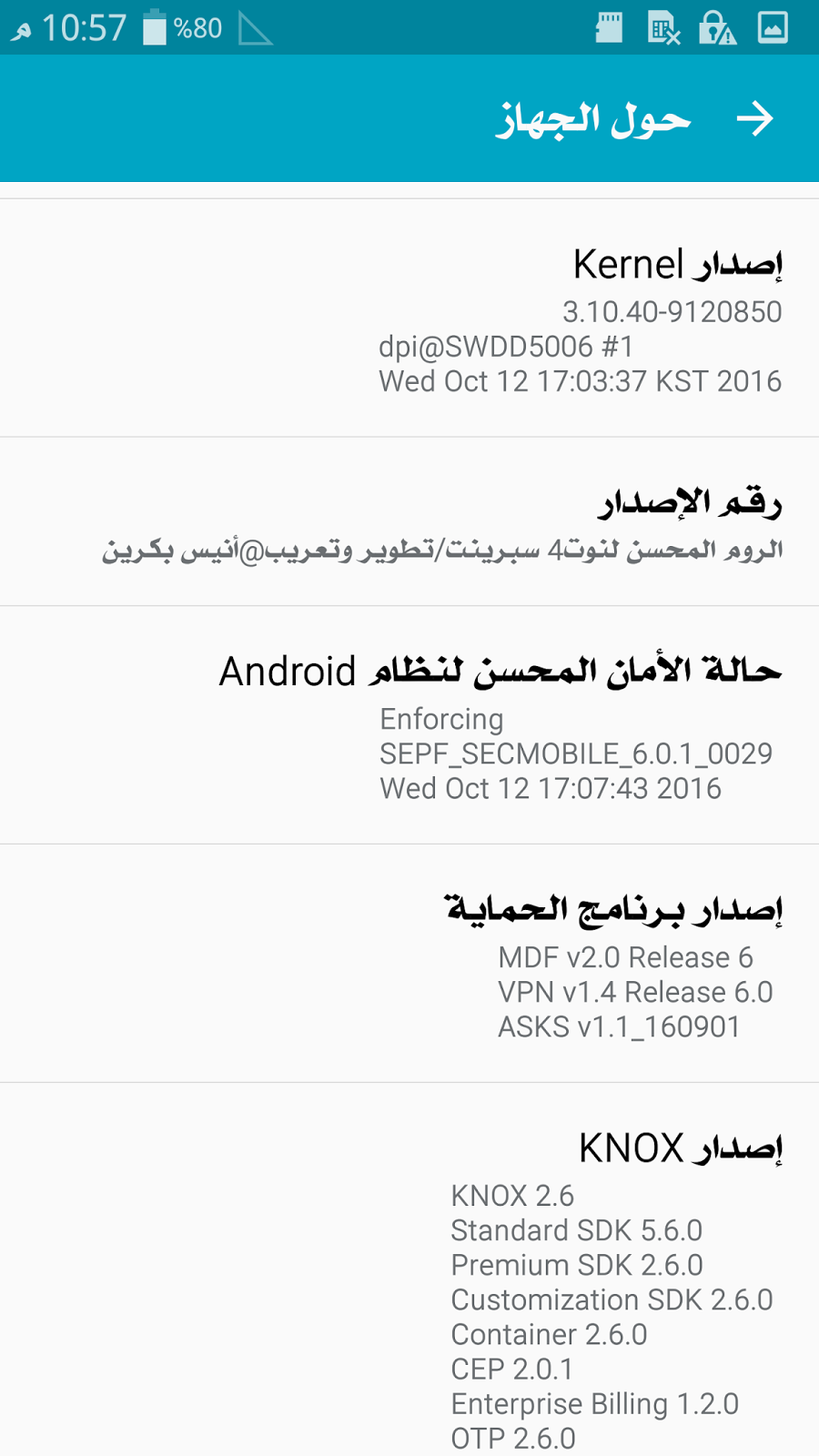Select the SEPF_SECMOBILE_6.0.1_0029 text
This screenshot has width=819, height=1456.
click(x=576, y=754)
